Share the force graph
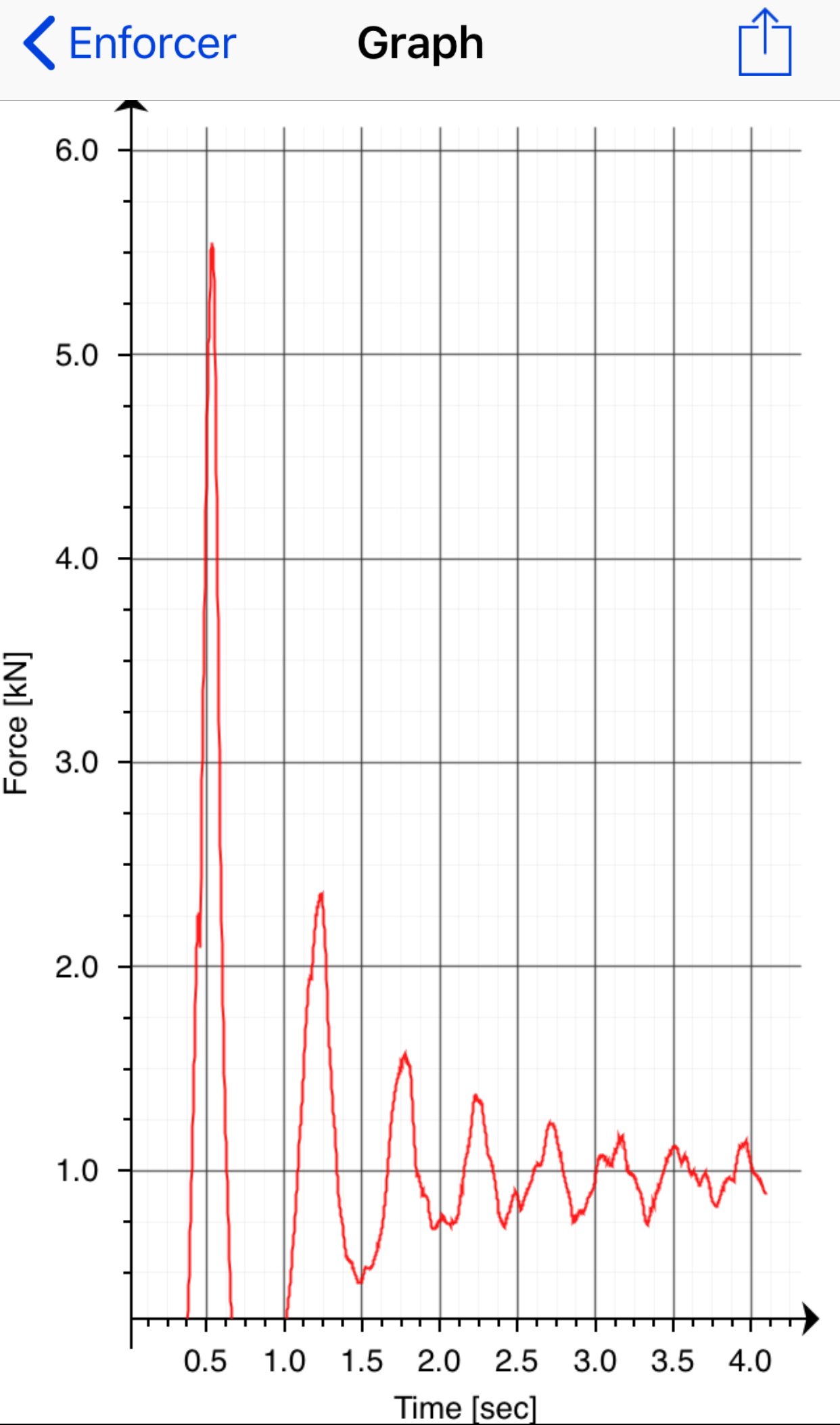The height and width of the screenshot is (1425, 840). click(x=765, y=42)
